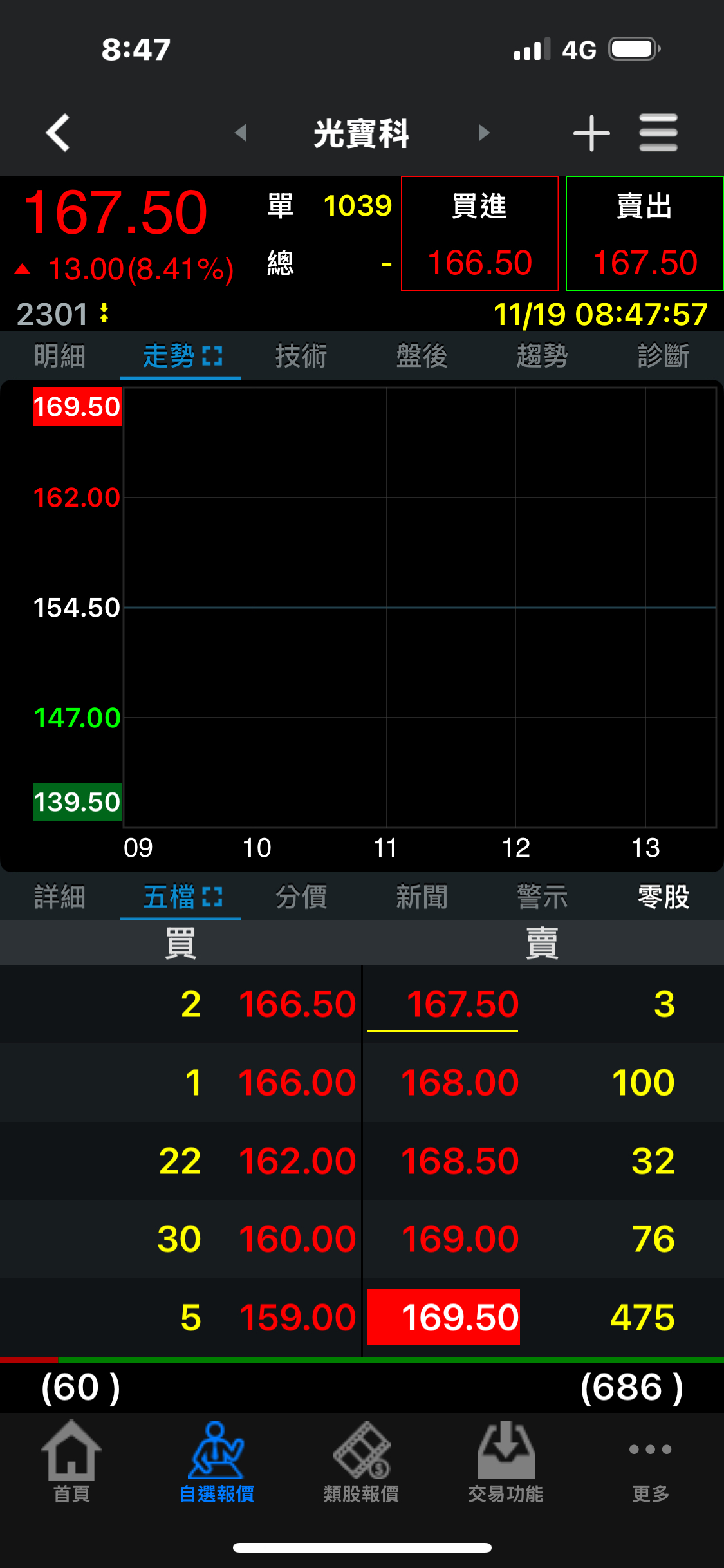Tap the 賣出 167.50 sell button

(x=644, y=234)
